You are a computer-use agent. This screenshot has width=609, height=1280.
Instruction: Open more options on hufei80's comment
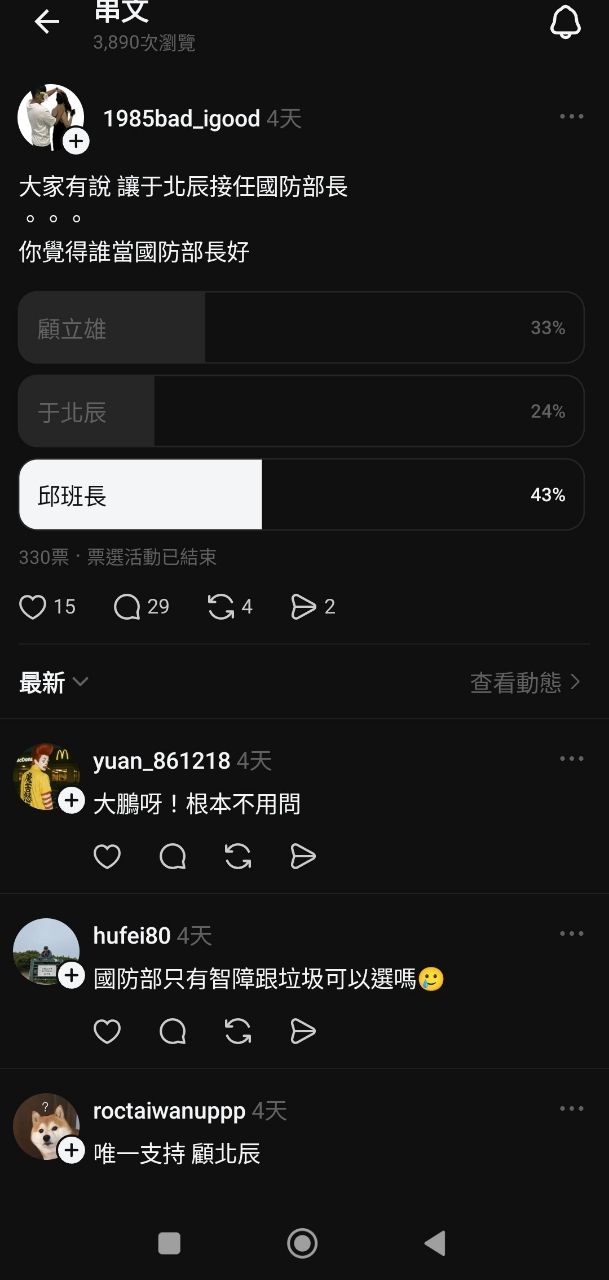tap(571, 934)
